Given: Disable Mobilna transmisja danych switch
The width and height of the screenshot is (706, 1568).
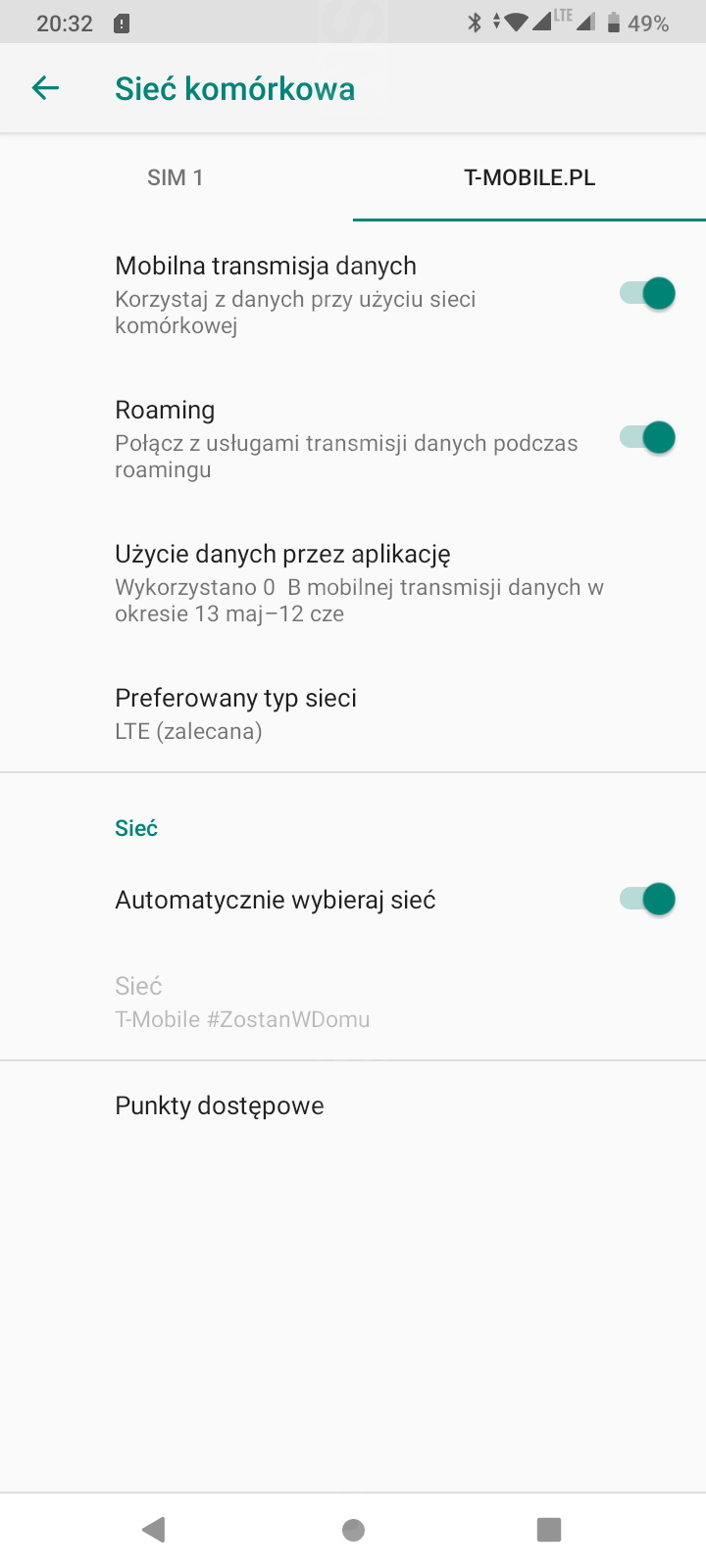Looking at the screenshot, I should click(648, 293).
